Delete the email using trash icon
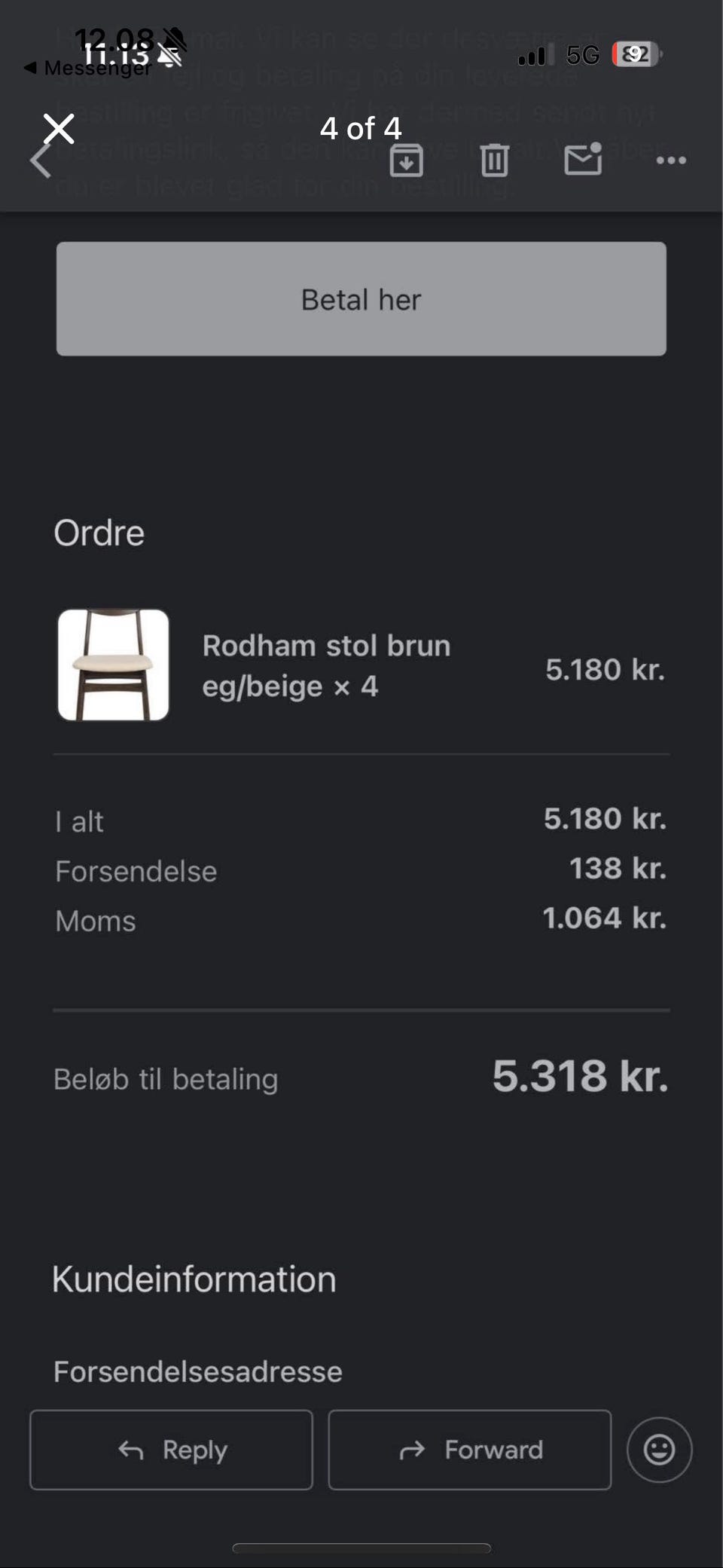Image resolution: width=723 pixels, height=1568 pixels. [x=495, y=160]
